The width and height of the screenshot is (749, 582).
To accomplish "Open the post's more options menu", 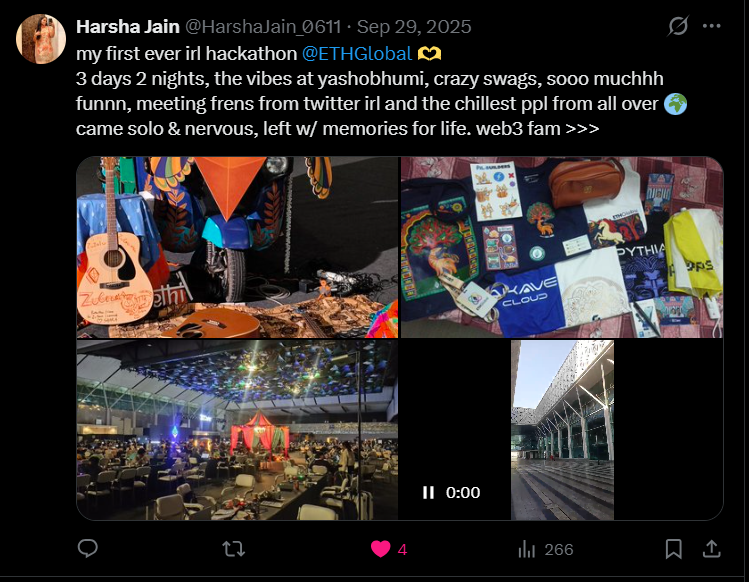I will pos(711,27).
